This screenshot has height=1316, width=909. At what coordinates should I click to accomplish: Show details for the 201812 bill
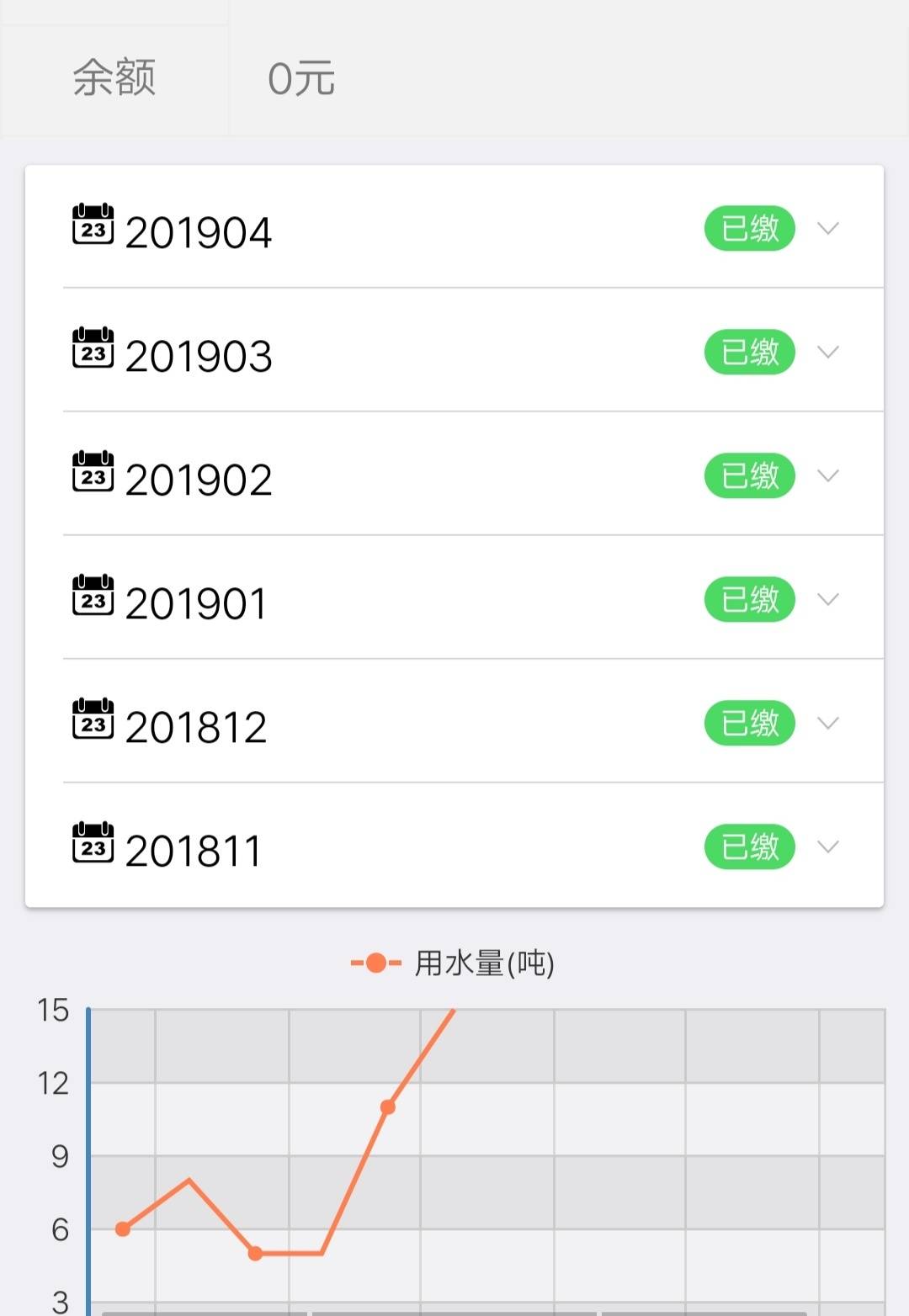coord(828,723)
